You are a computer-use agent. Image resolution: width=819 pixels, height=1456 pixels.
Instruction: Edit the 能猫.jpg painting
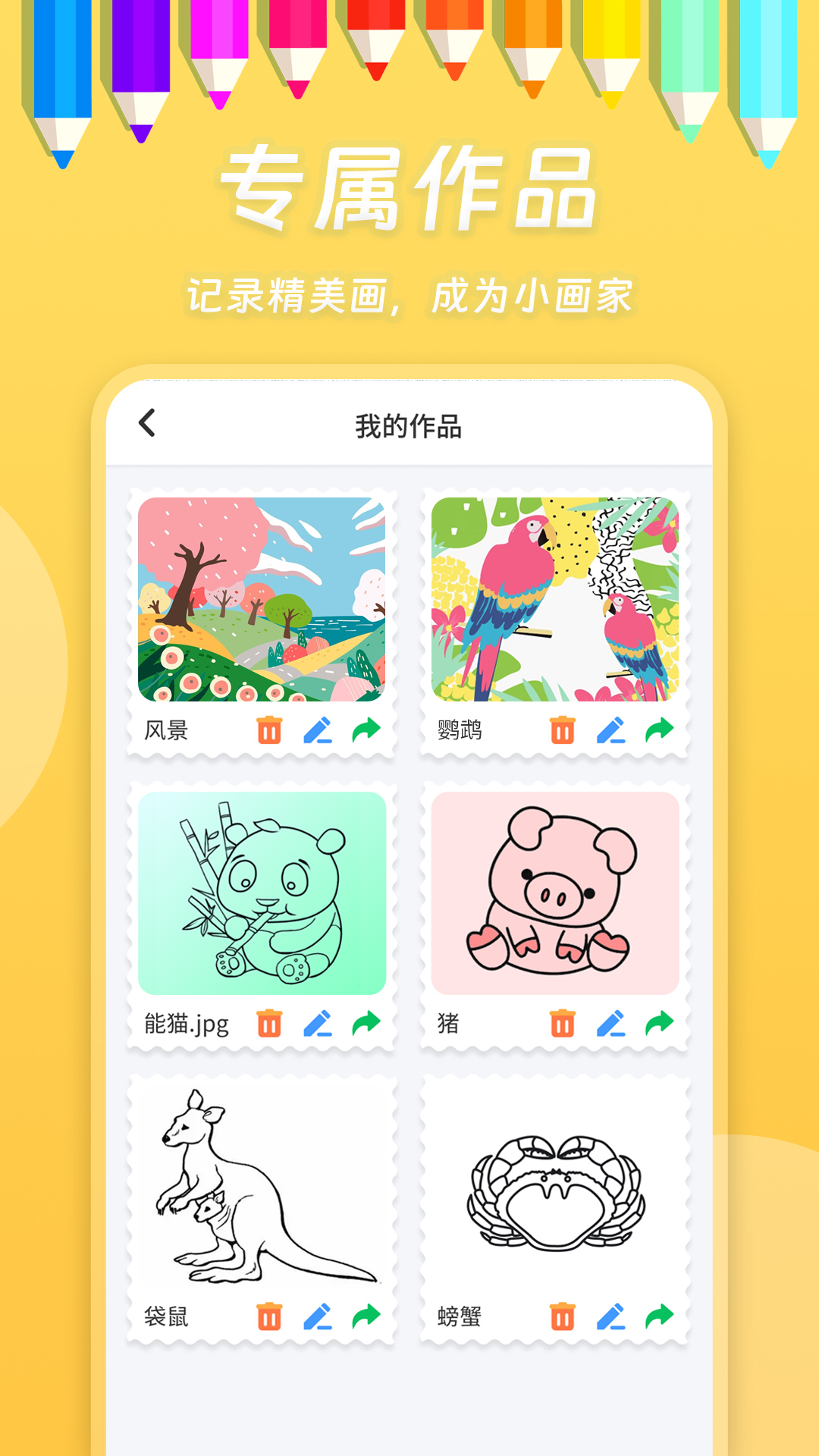318,1025
